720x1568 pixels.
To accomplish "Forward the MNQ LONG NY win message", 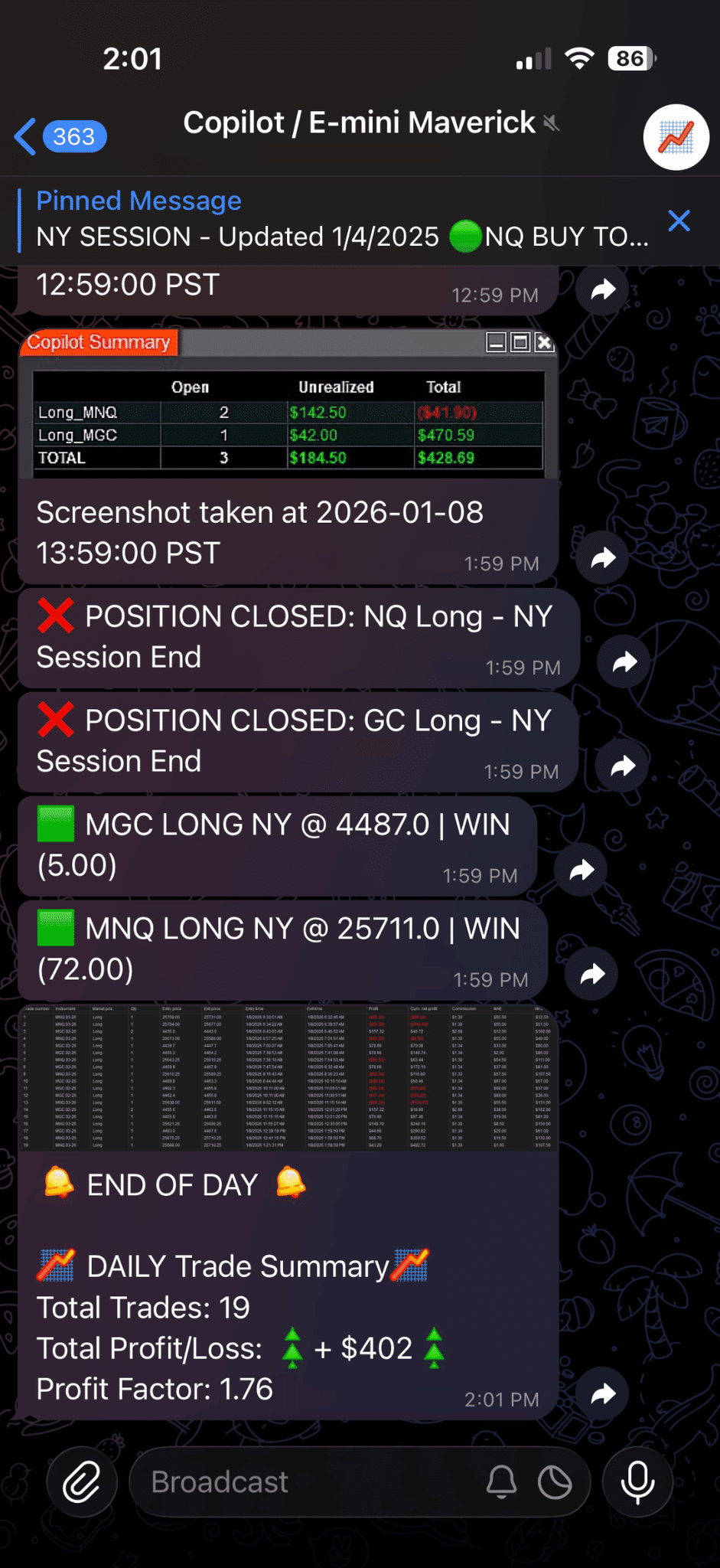I will tap(590, 973).
